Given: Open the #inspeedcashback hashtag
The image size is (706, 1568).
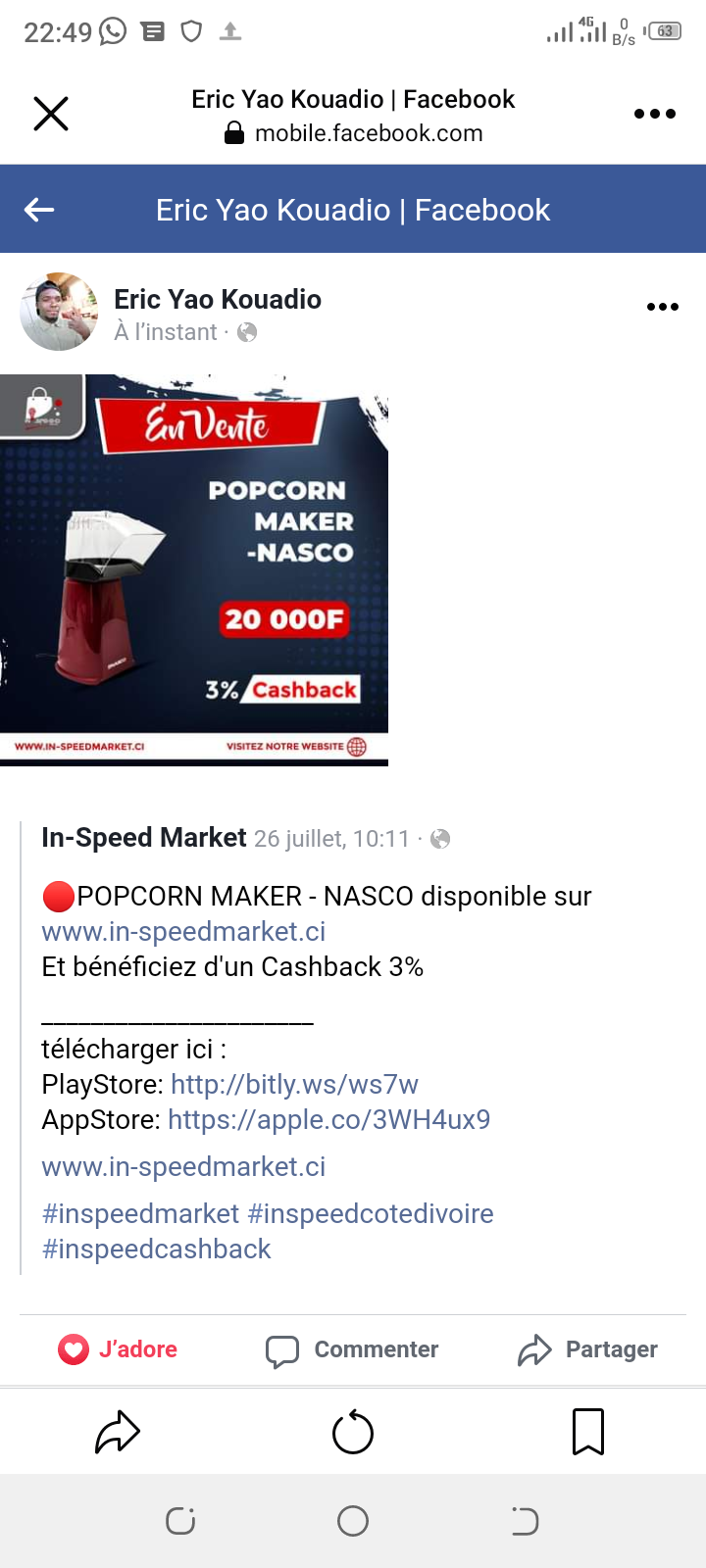Looking at the screenshot, I should coord(156,1249).
